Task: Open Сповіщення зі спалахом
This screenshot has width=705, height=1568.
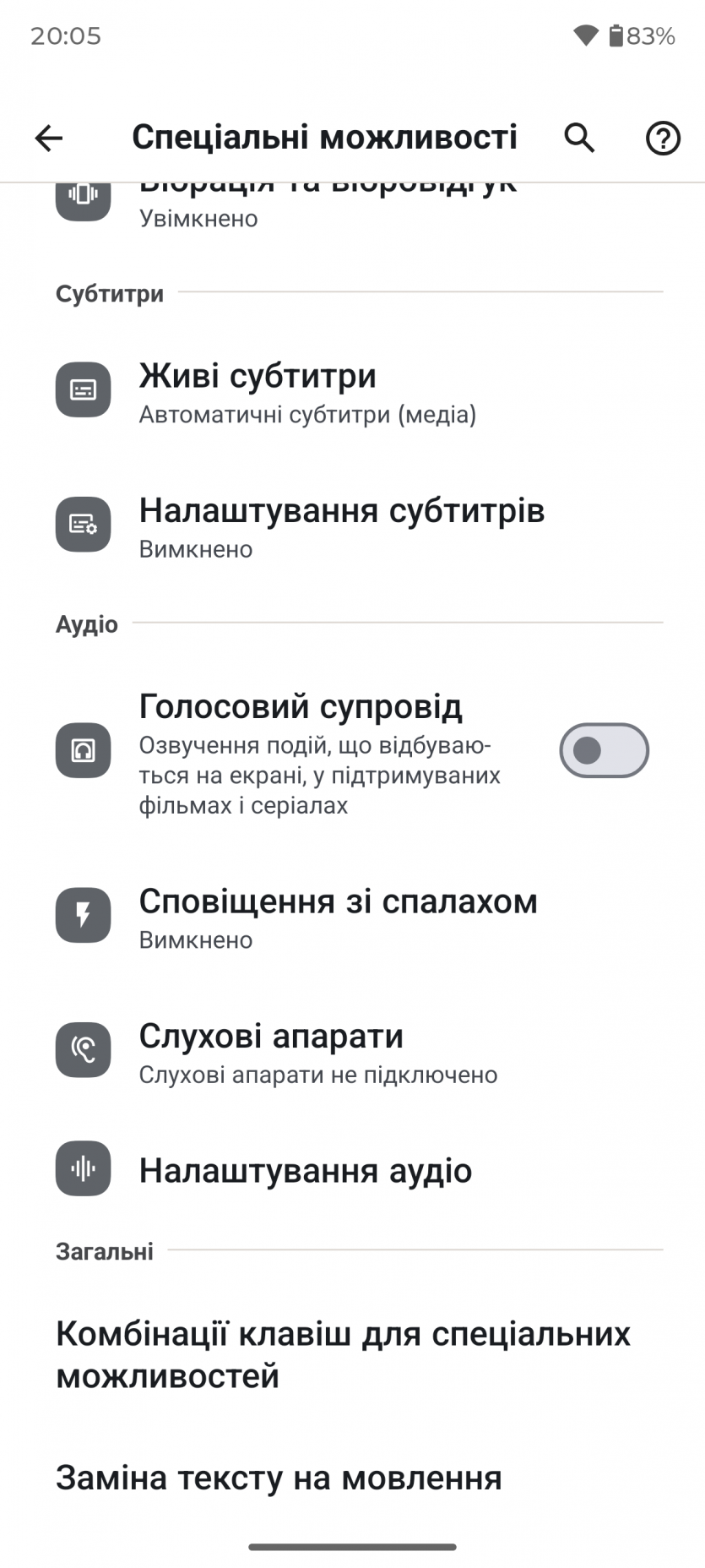Action: pos(338,917)
